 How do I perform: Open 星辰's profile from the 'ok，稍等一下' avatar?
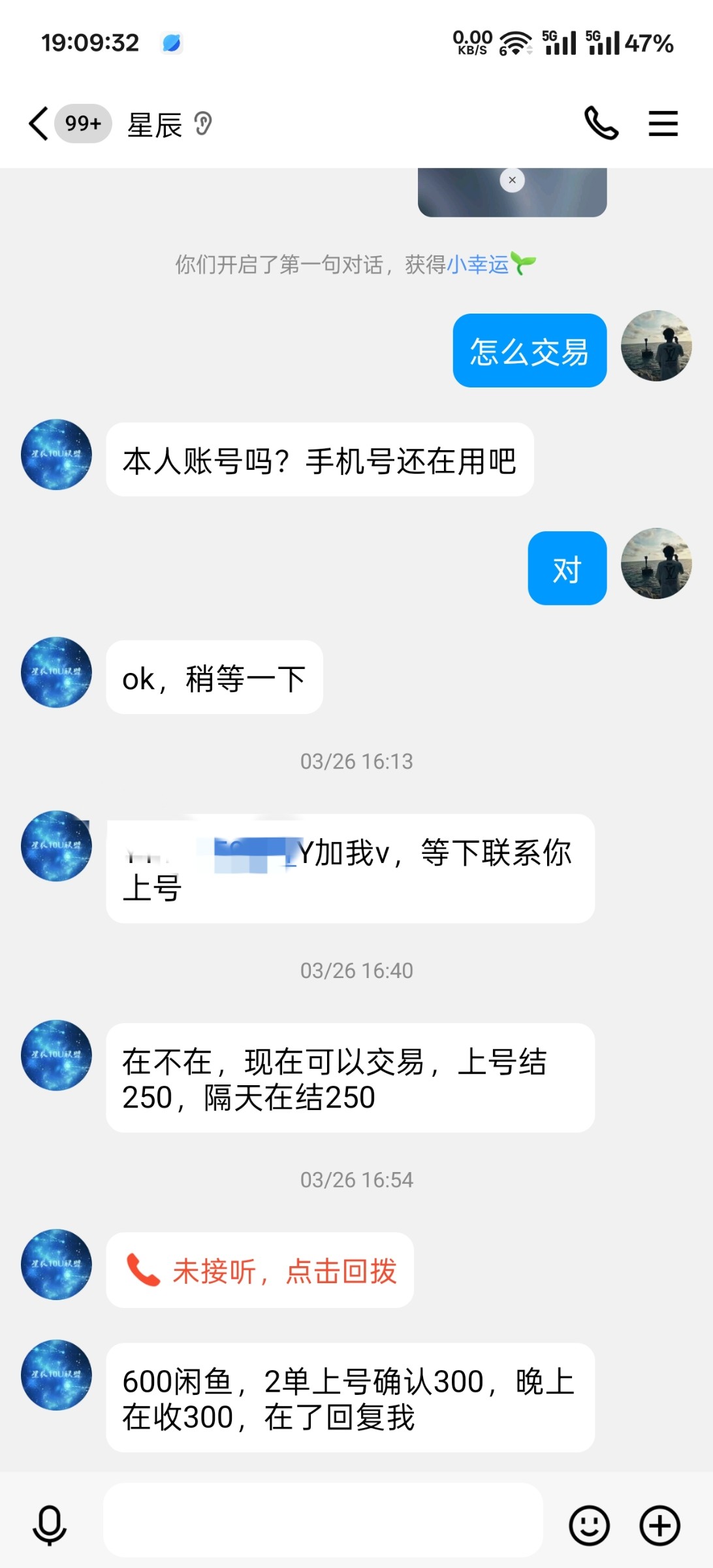coord(56,672)
